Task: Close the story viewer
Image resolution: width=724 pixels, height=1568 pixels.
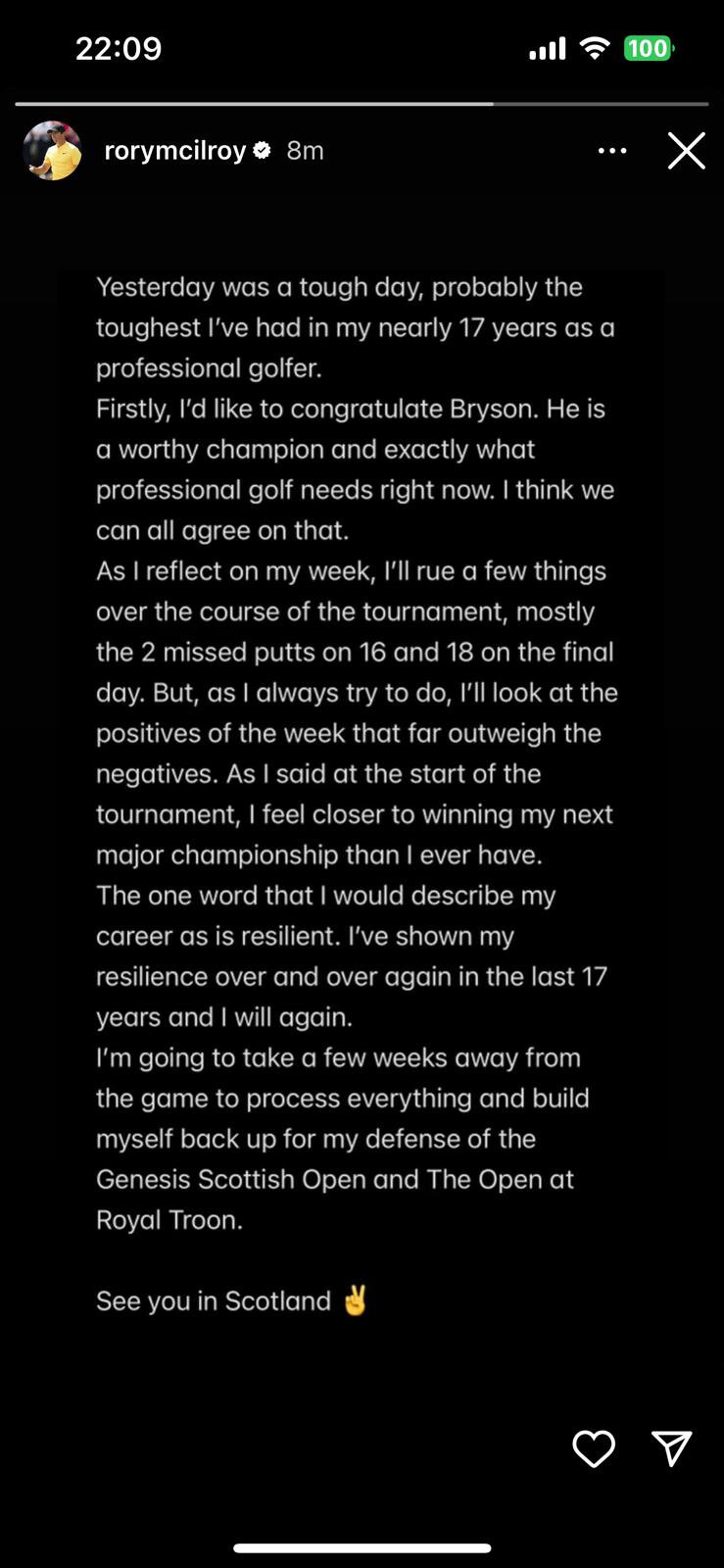Action: [686, 151]
